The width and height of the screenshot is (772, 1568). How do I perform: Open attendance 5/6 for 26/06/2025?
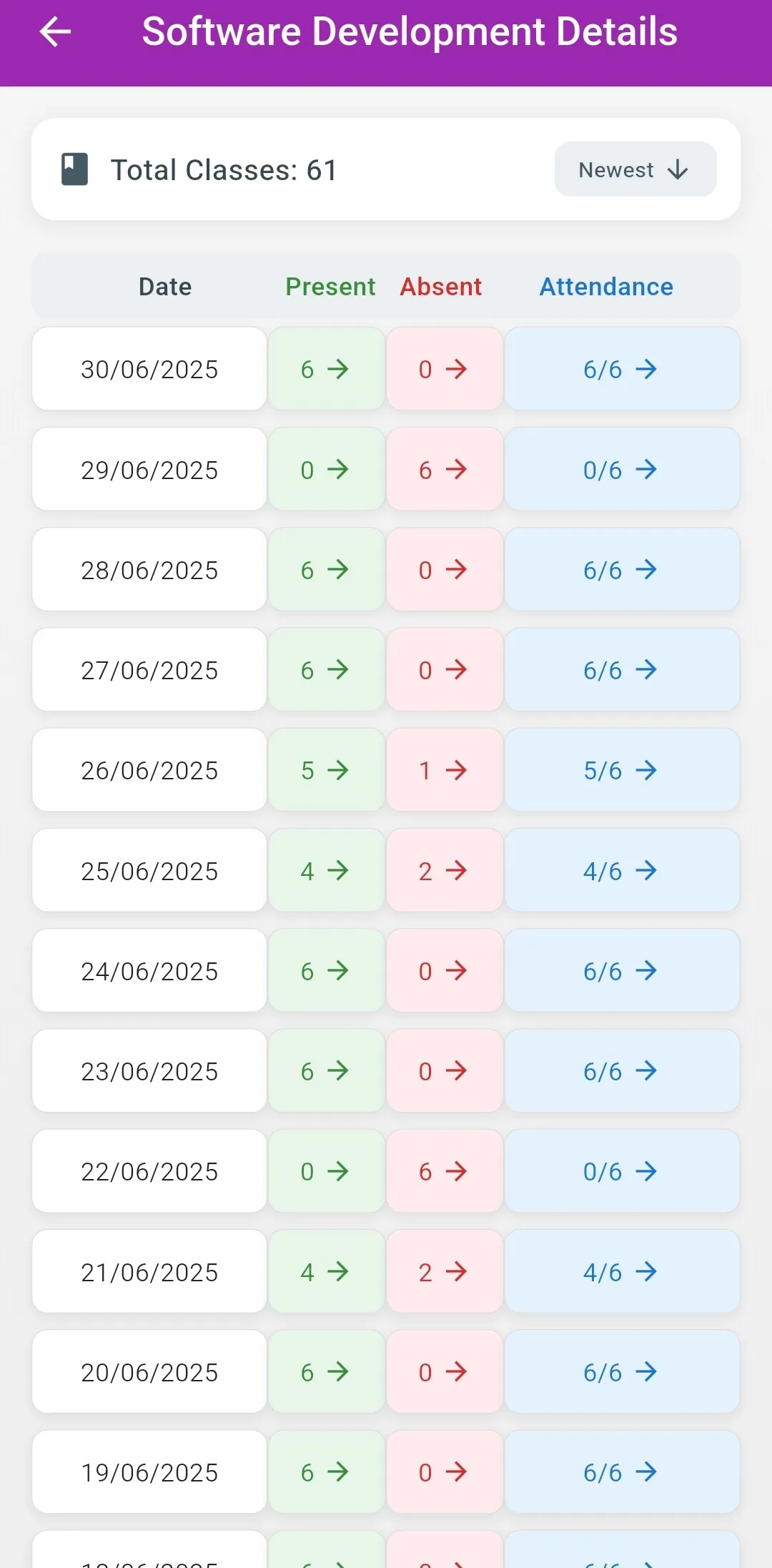pos(622,770)
